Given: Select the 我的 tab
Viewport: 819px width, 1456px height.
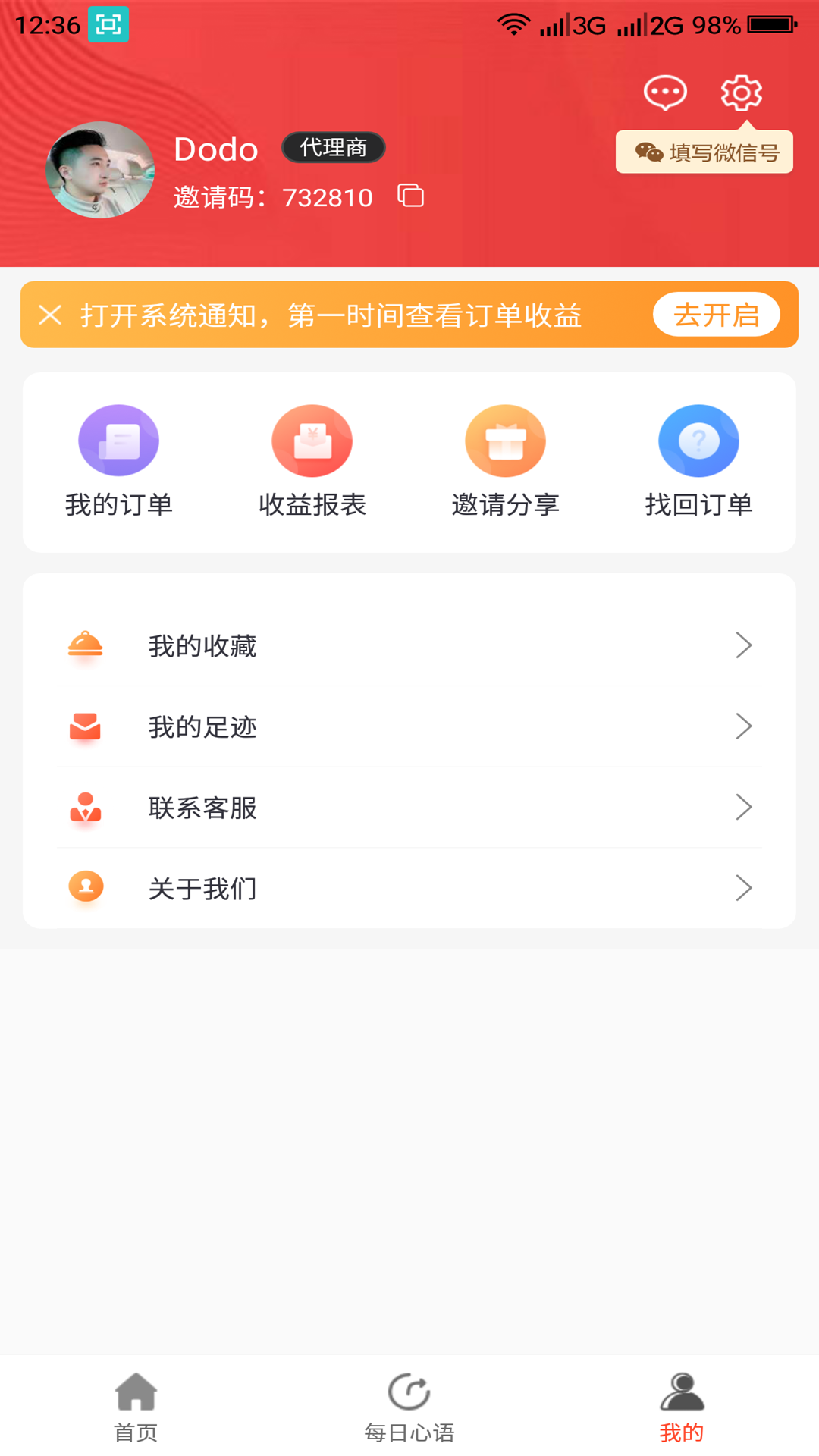Looking at the screenshot, I should pyautogui.click(x=682, y=1407).
